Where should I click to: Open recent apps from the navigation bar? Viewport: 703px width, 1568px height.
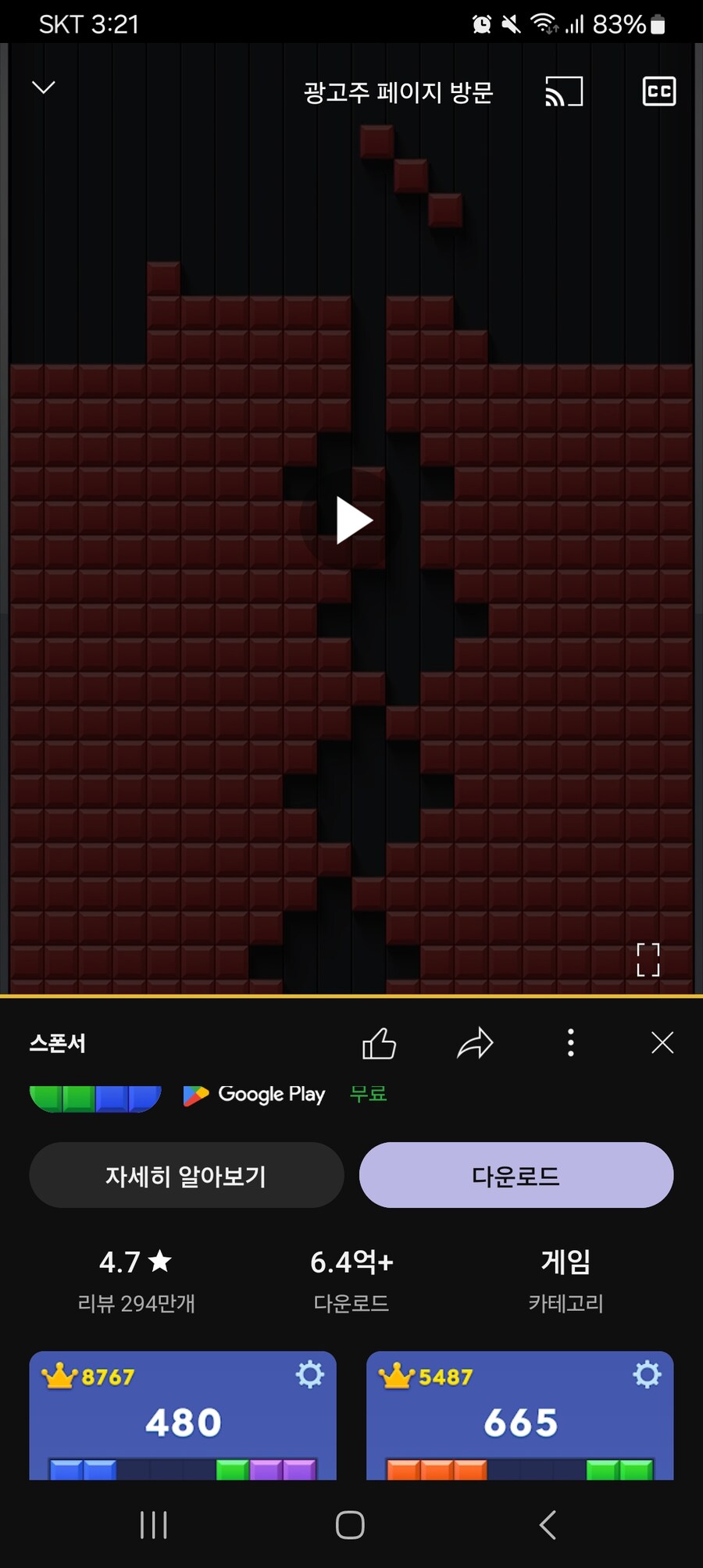[x=153, y=1525]
